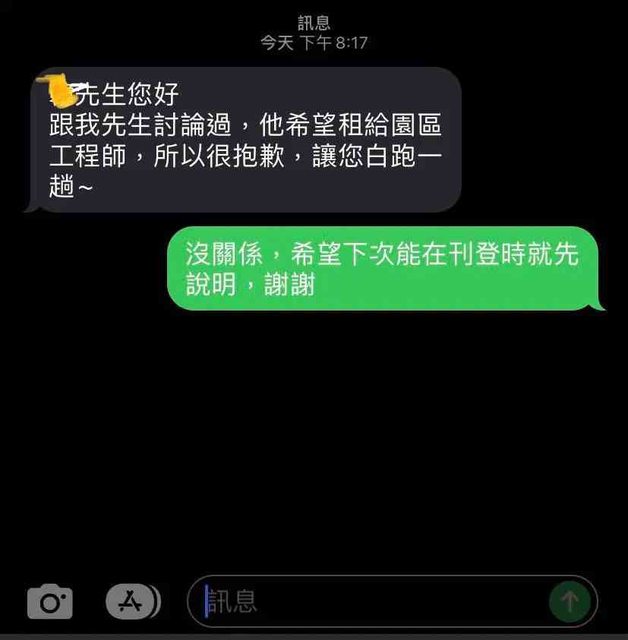Open the camera icon
Screen dimensions: 628x640
pos(49,602)
